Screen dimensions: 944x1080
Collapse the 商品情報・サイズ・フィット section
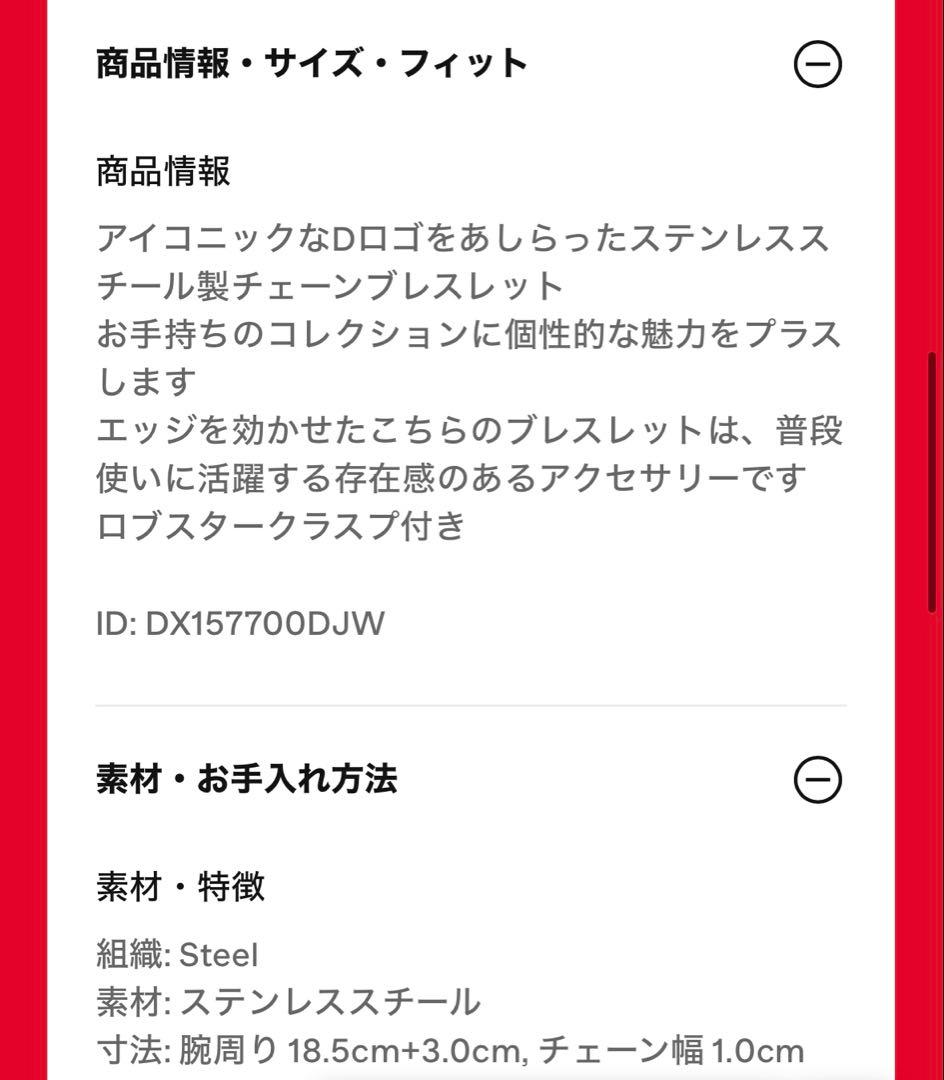coord(817,65)
